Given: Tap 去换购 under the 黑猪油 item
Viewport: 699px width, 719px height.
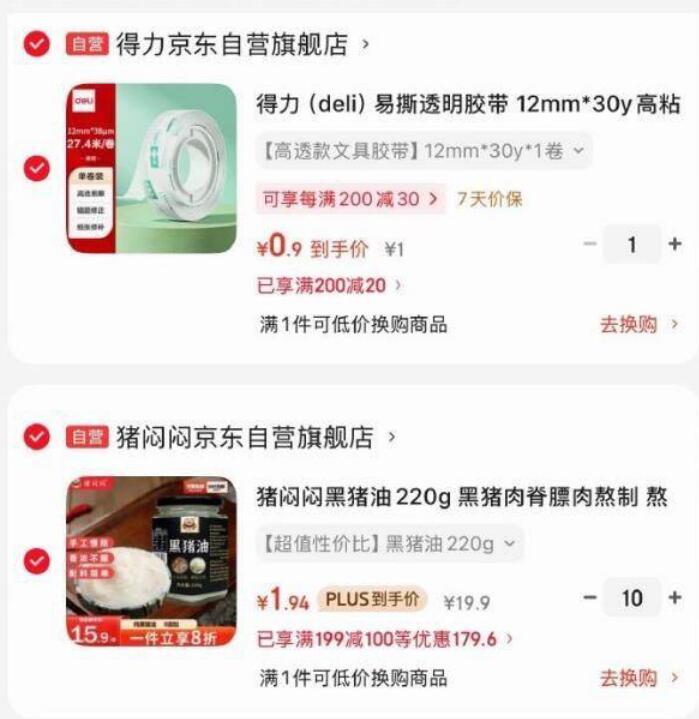Looking at the screenshot, I should click(639, 678).
